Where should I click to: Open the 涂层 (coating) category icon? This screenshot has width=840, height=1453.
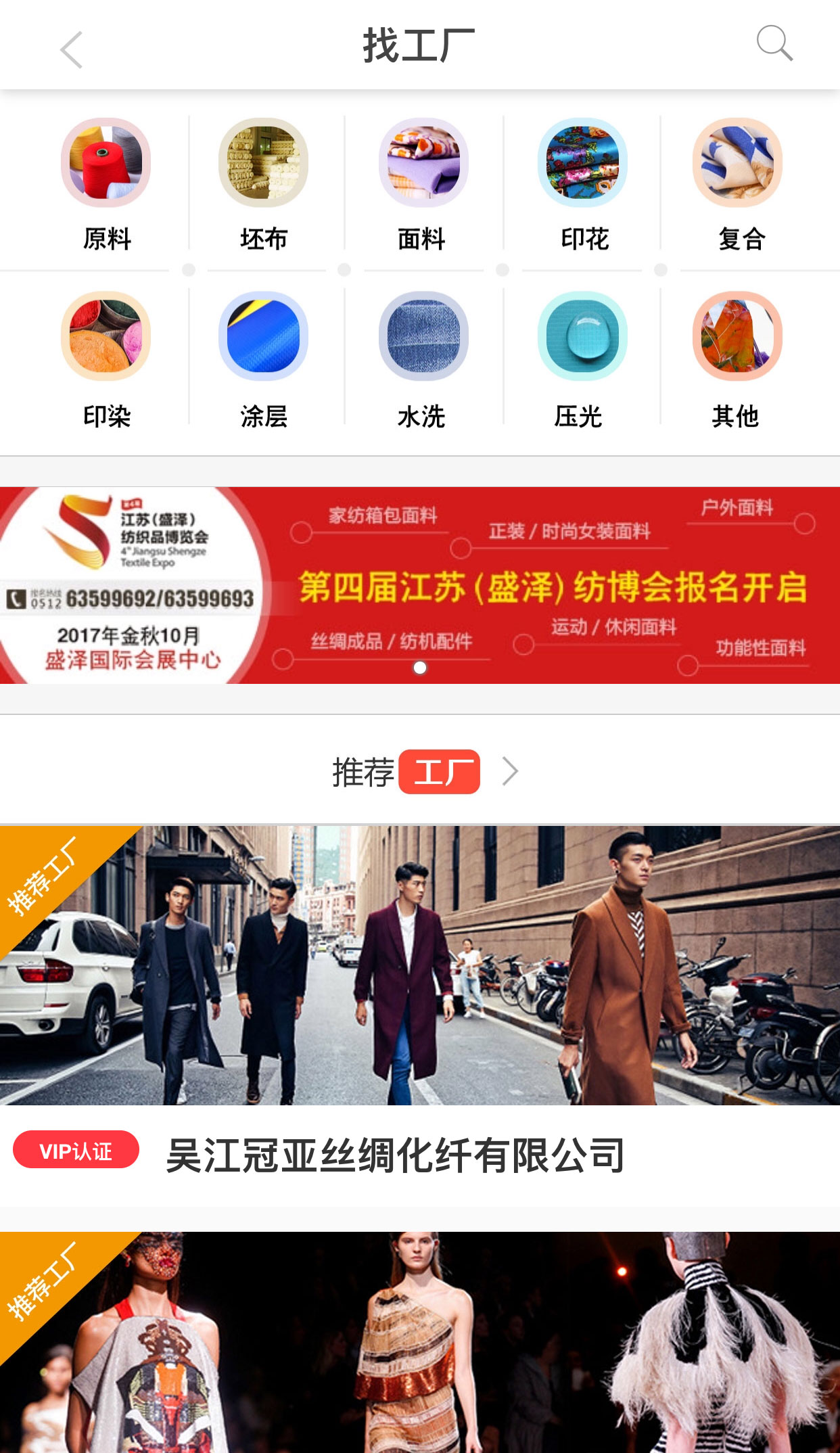pyautogui.click(x=264, y=336)
